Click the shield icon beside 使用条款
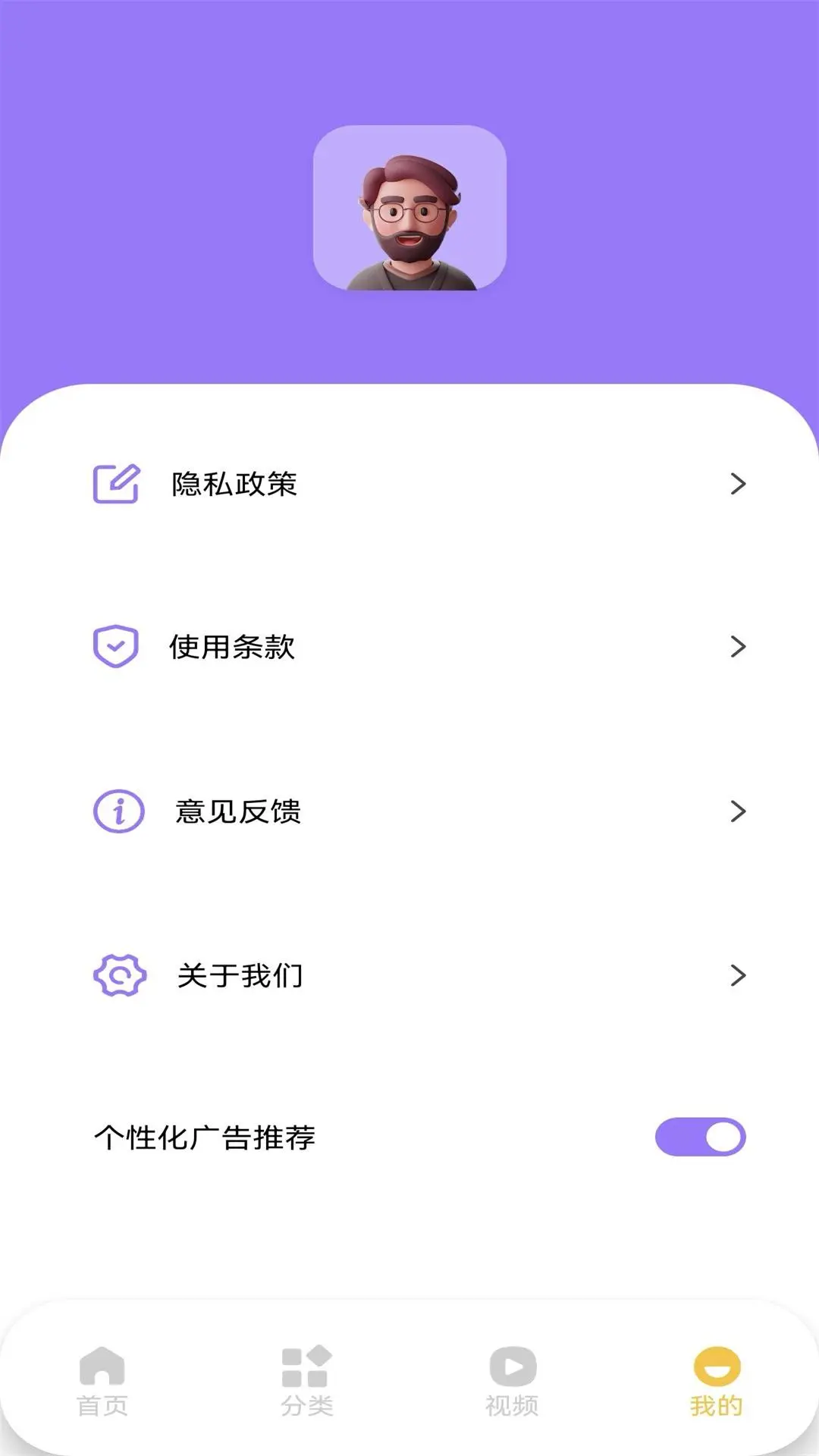 (x=115, y=648)
